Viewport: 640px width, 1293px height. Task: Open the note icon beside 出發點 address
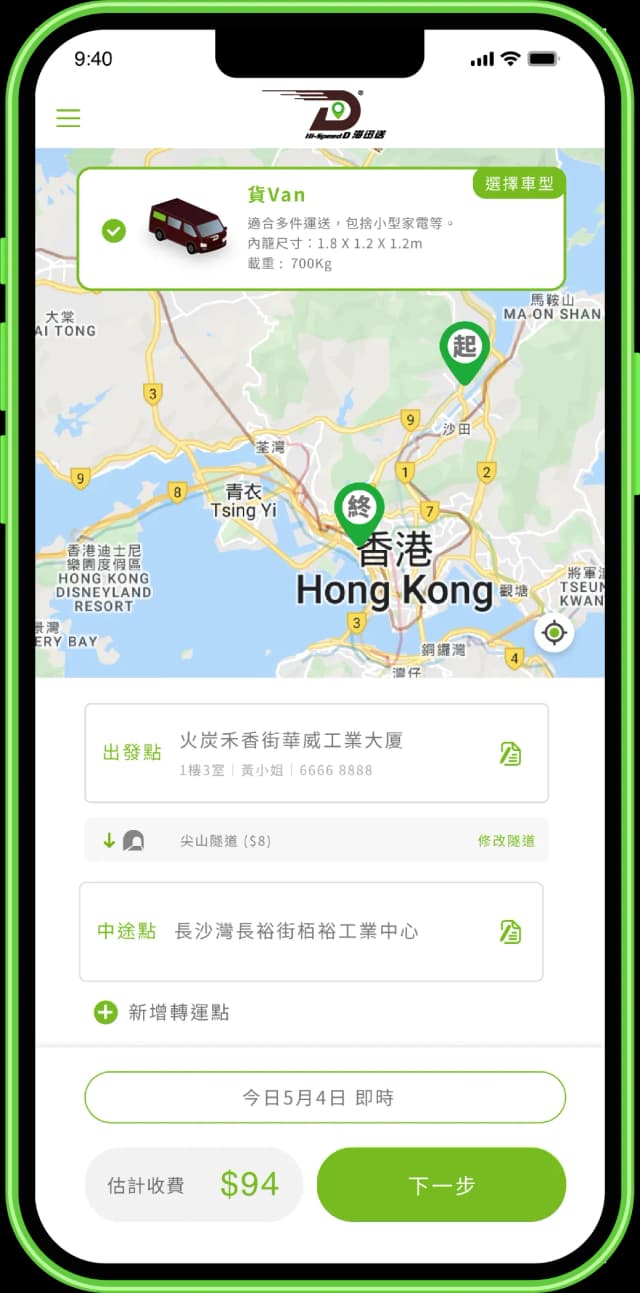pyautogui.click(x=510, y=754)
